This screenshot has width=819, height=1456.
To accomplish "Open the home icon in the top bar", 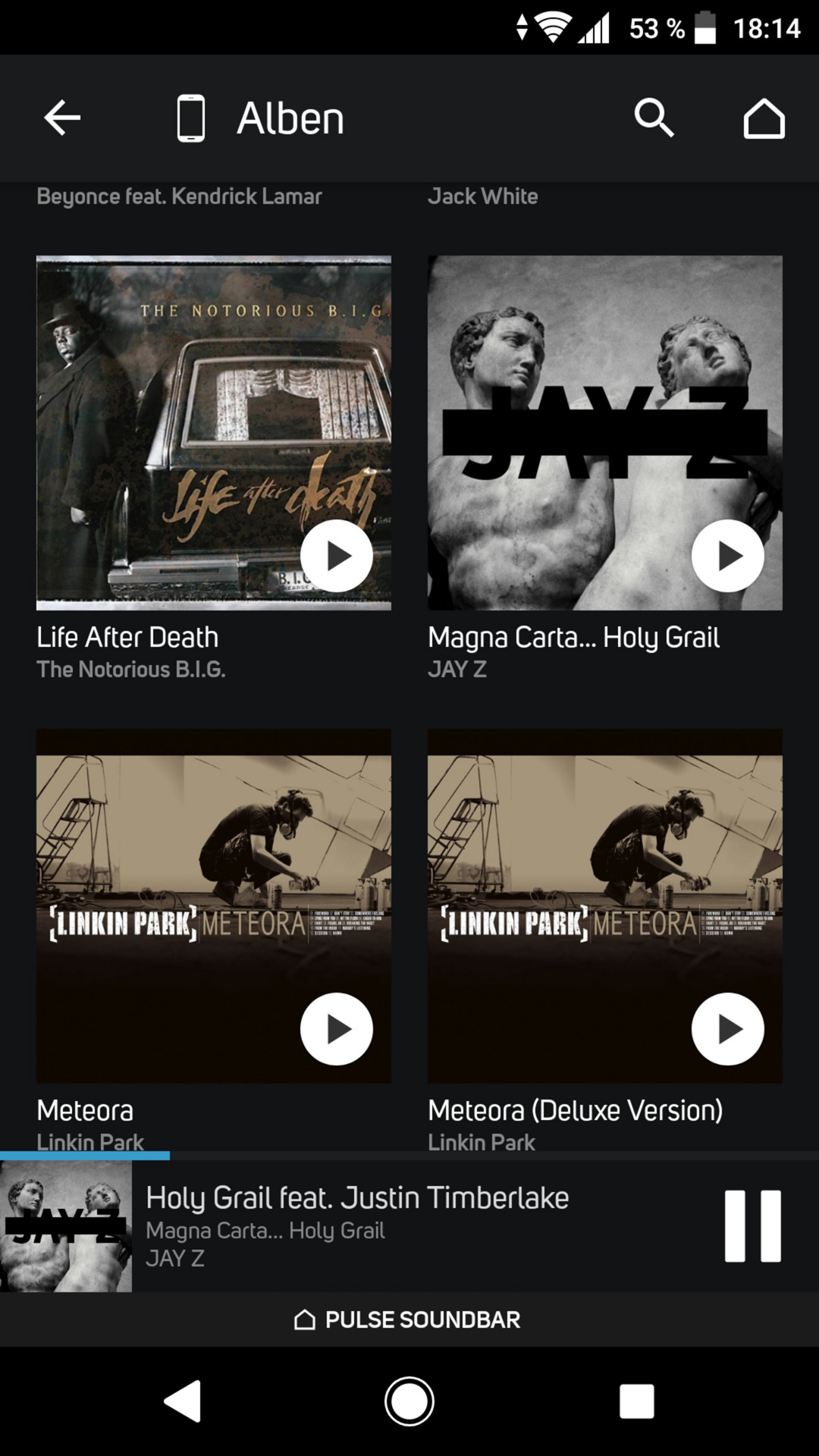I will point(764,118).
